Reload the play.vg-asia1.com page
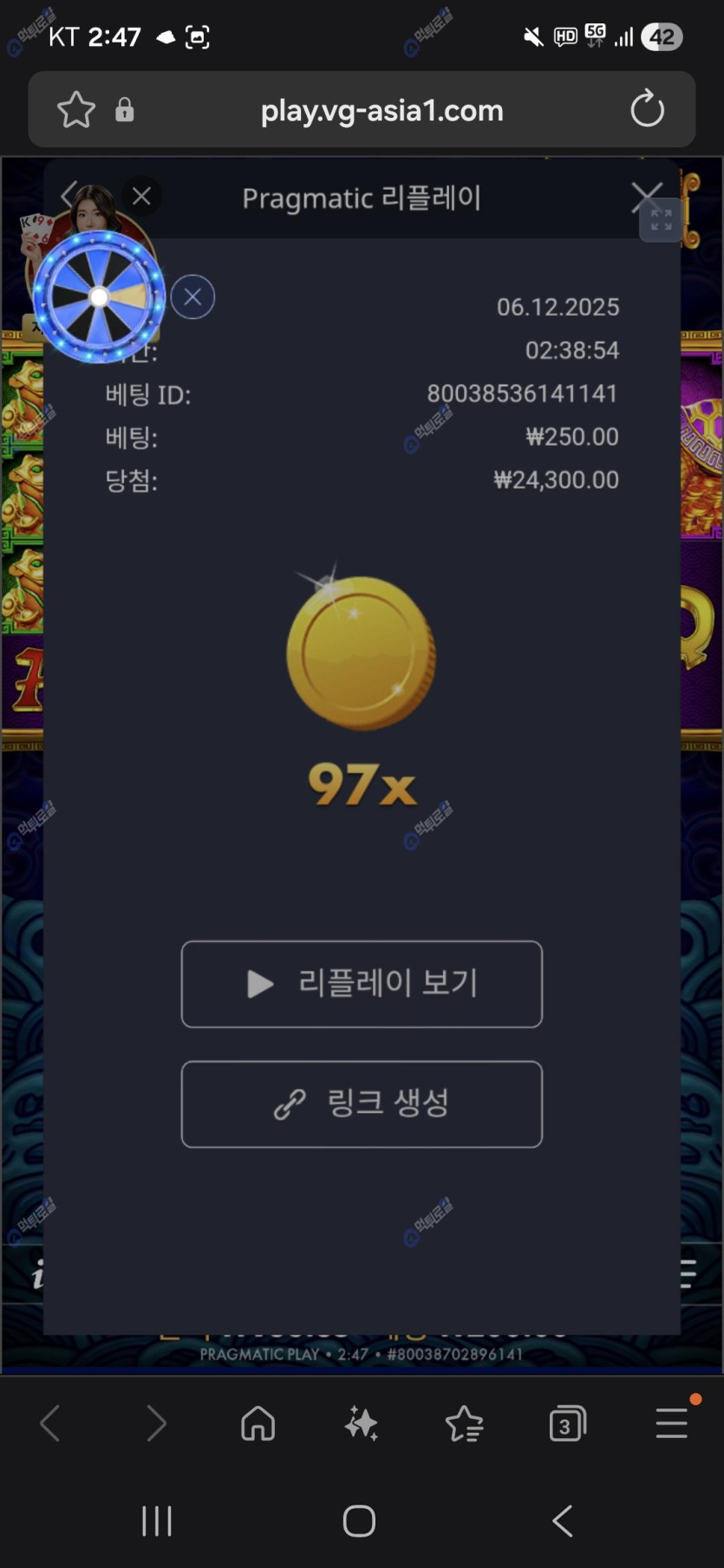Screen dimensions: 724x1568 point(647,110)
